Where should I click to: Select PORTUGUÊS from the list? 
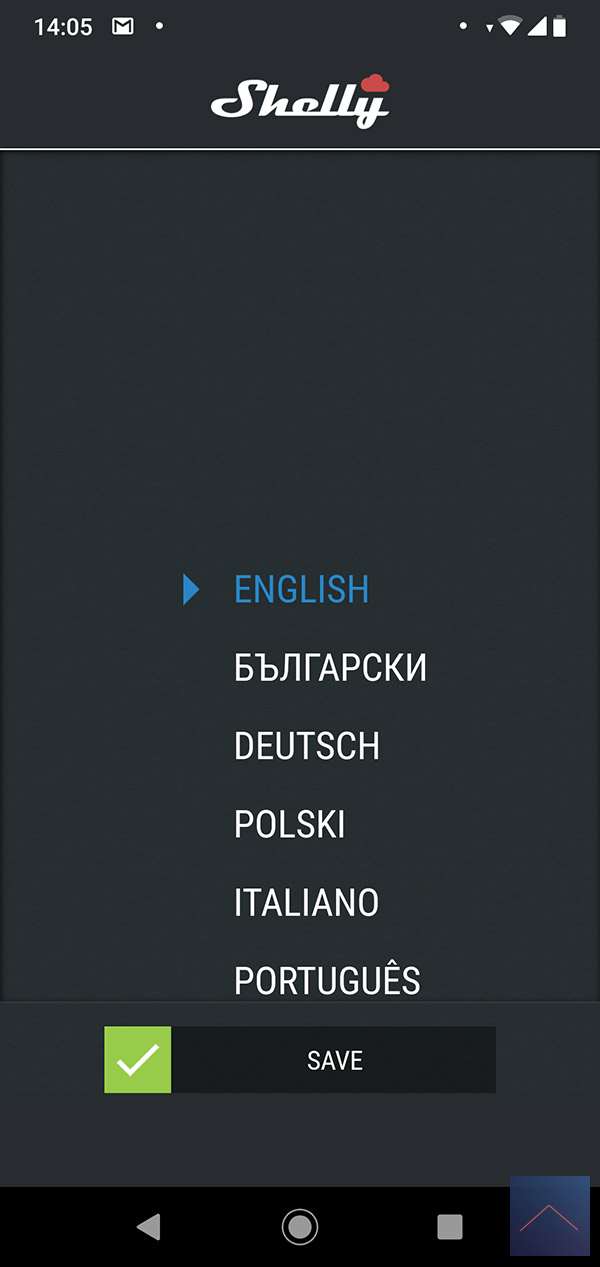(327, 979)
